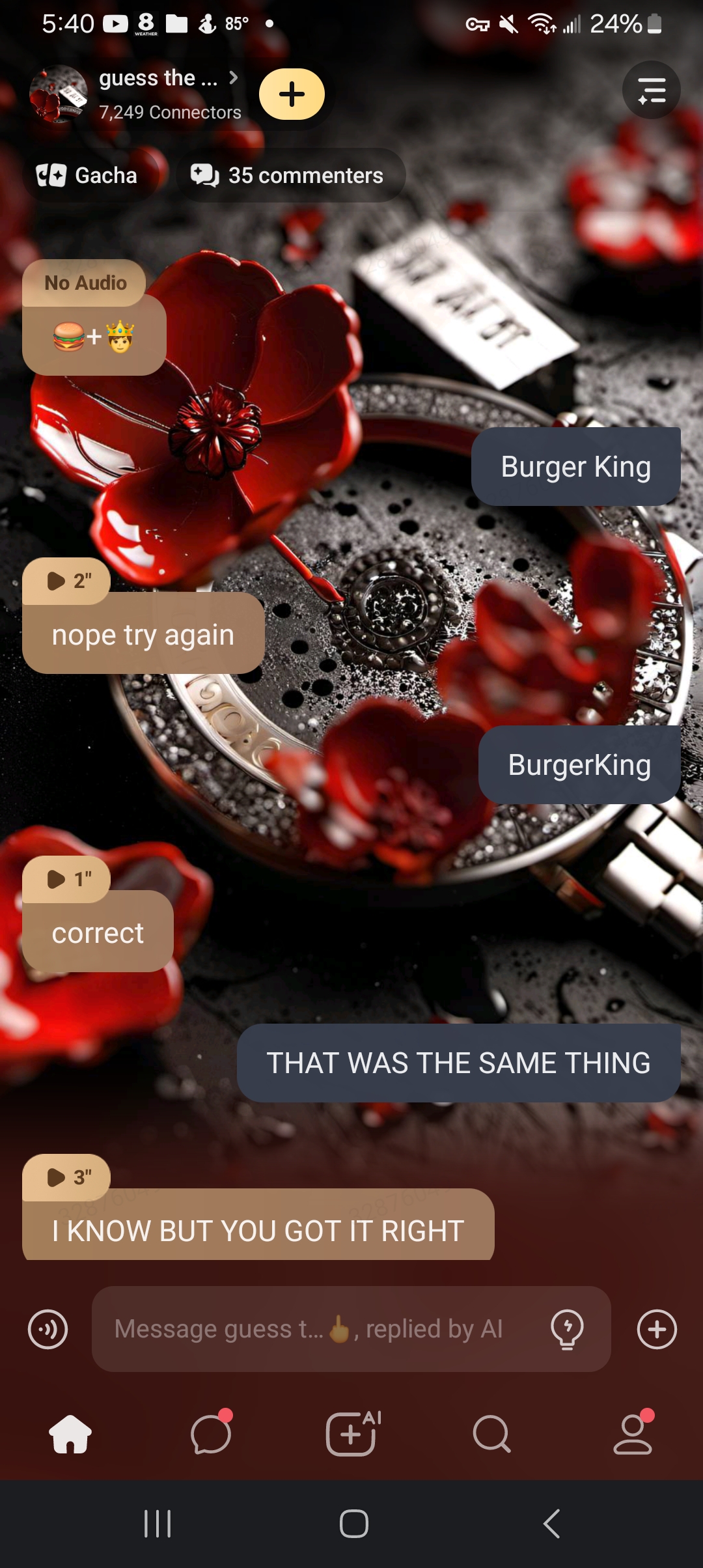Play the 3" audio for "I KNOW BUT YOU GOT IT RIGHT"
Viewport: 703px width, 1568px height.
[x=67, y=1177]
